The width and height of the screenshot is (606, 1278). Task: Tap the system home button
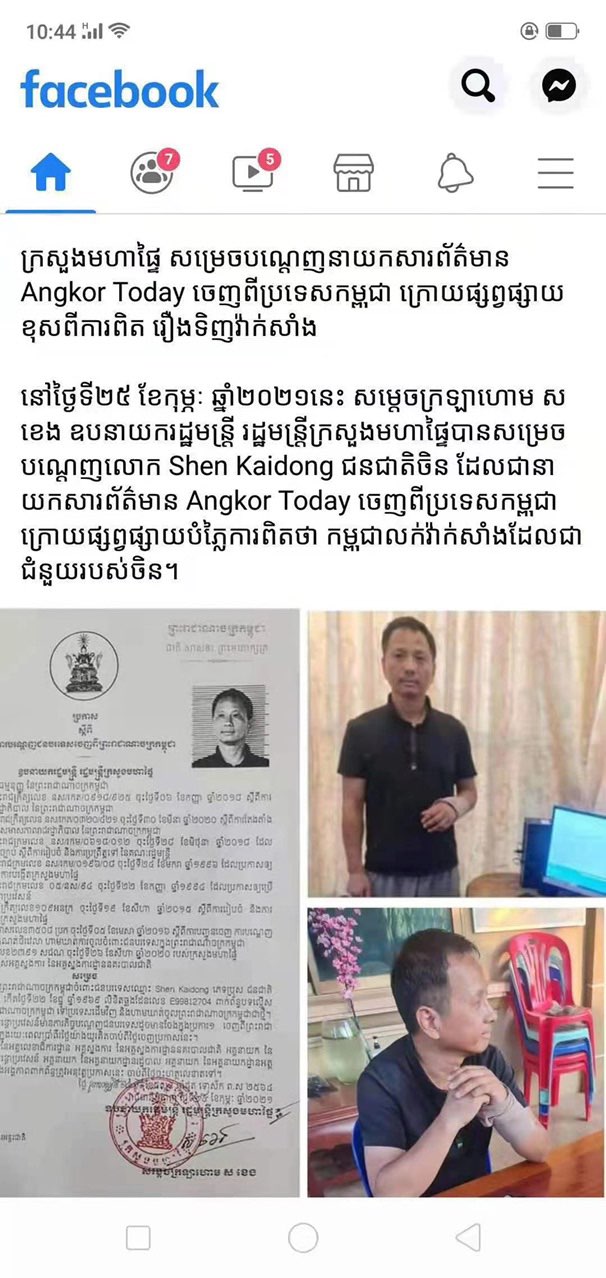tap(303, 1238)
